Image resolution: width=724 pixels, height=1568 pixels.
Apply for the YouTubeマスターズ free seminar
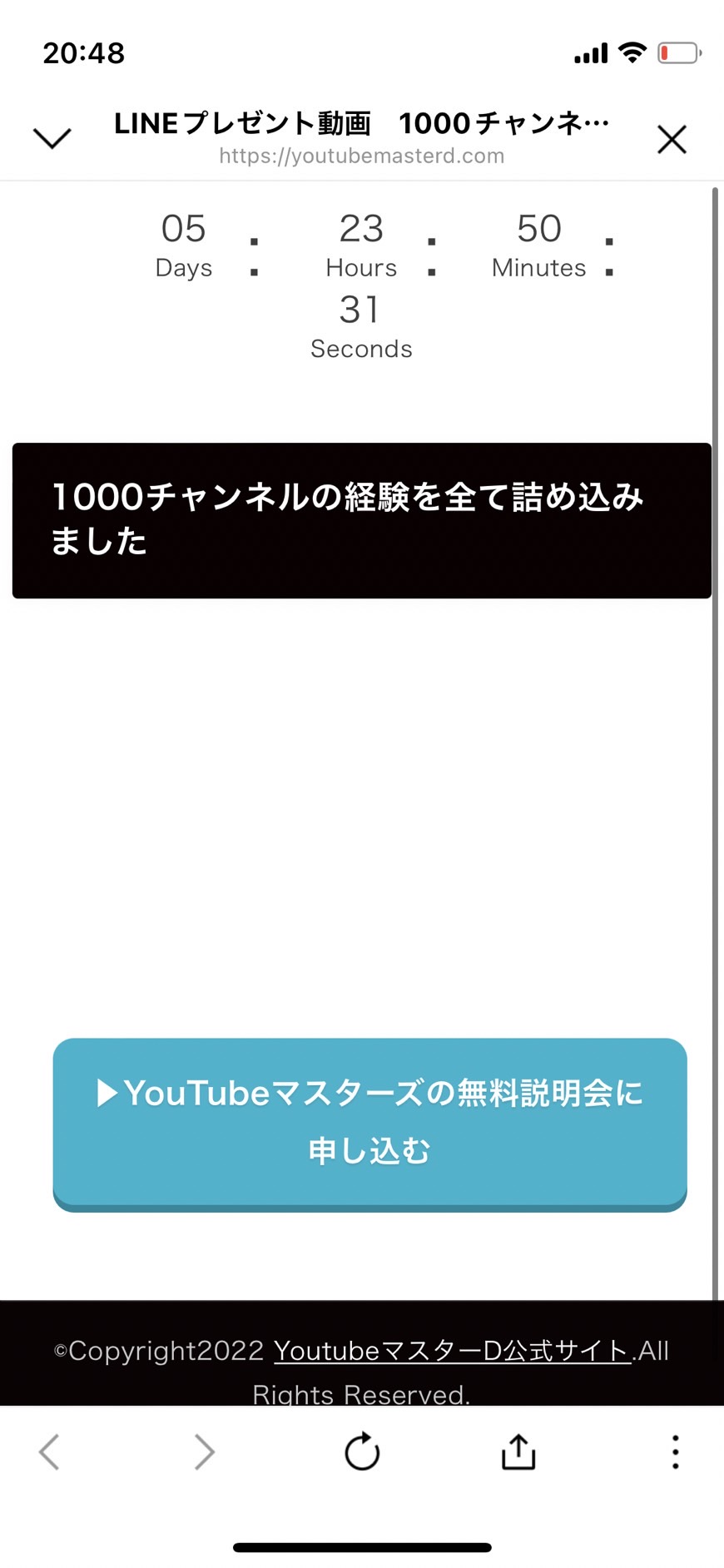tap(369, 1124)
